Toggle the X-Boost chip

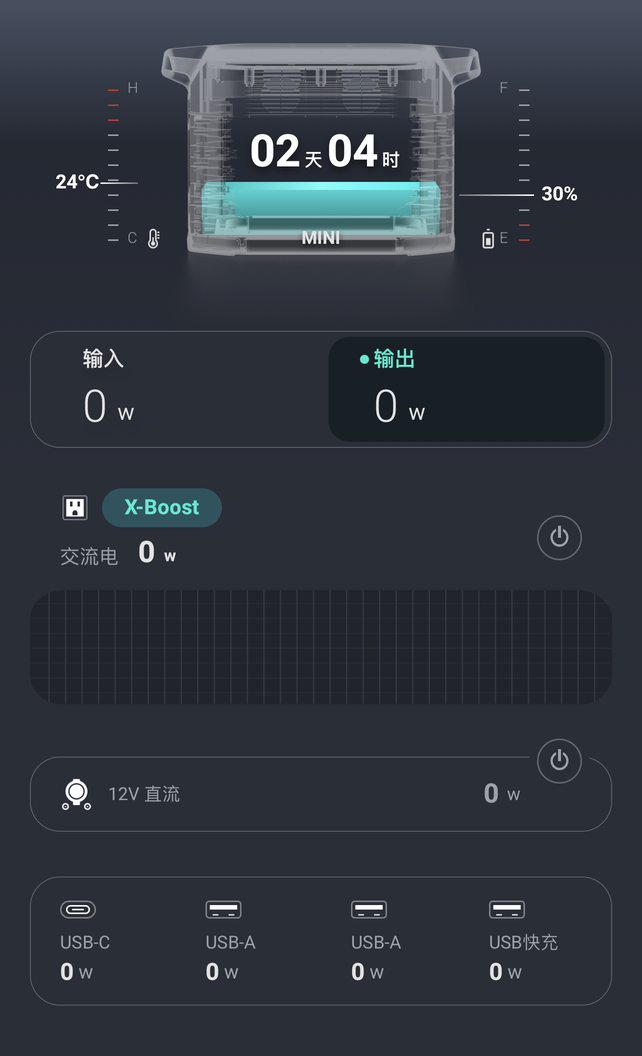162,508
